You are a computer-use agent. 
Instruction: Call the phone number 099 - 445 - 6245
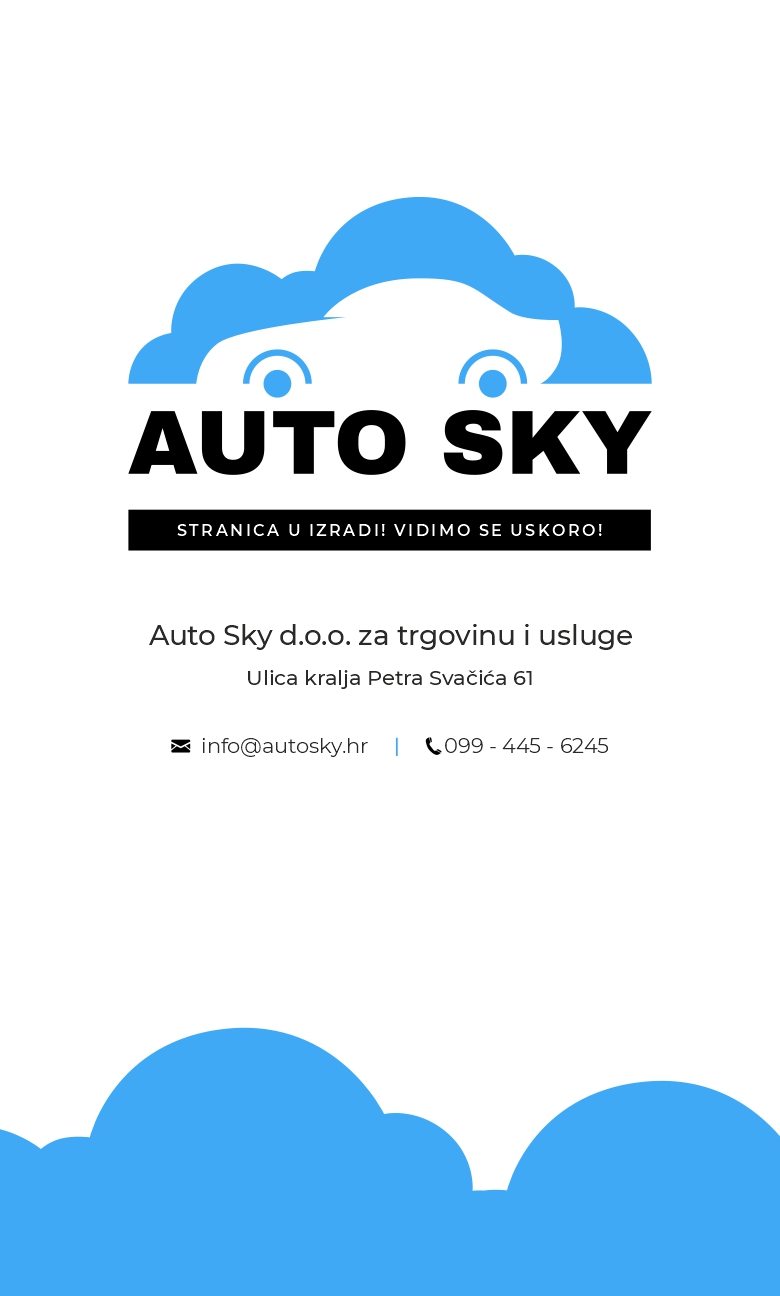(x=526, y=746)
